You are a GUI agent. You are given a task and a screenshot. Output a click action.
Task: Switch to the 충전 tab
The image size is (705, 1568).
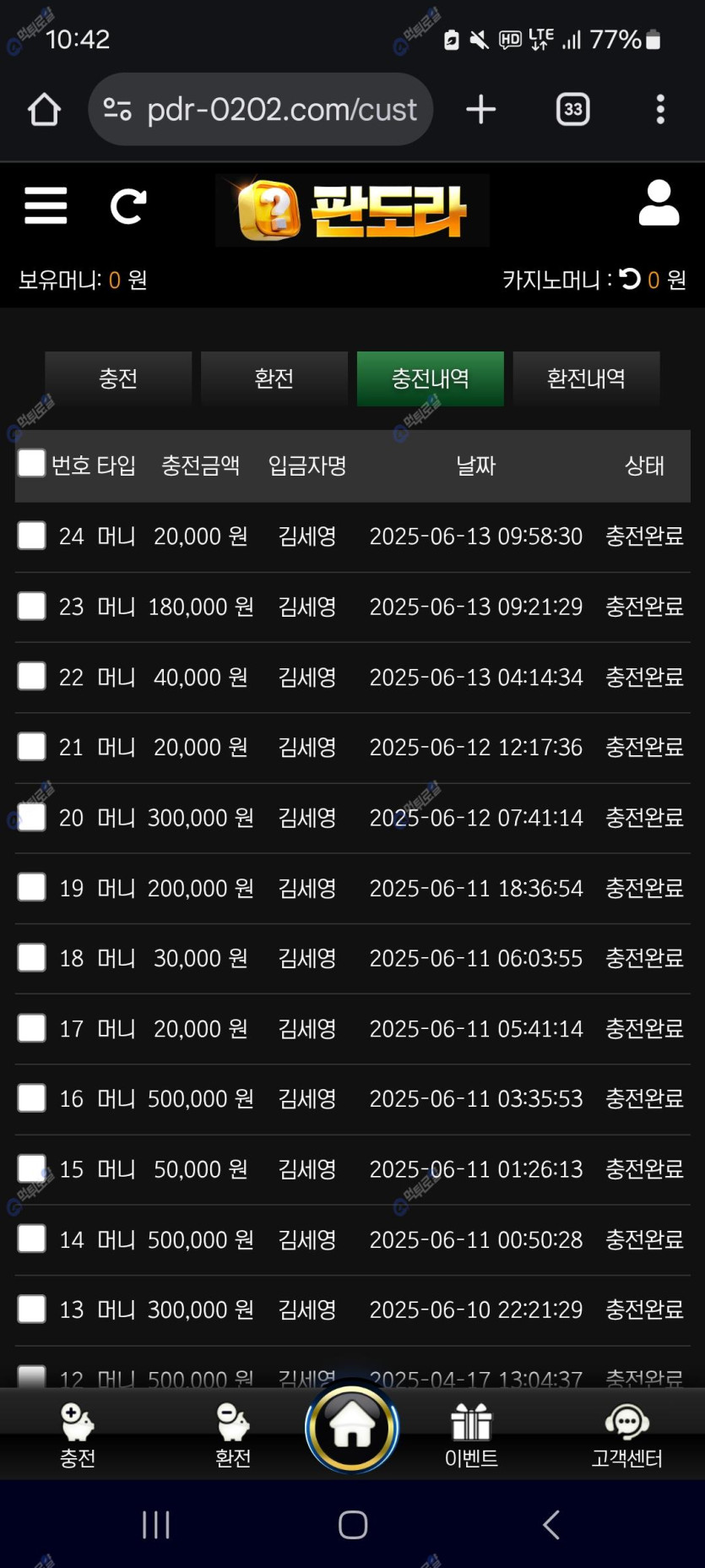pyautogui.click(x=118, y=378)
